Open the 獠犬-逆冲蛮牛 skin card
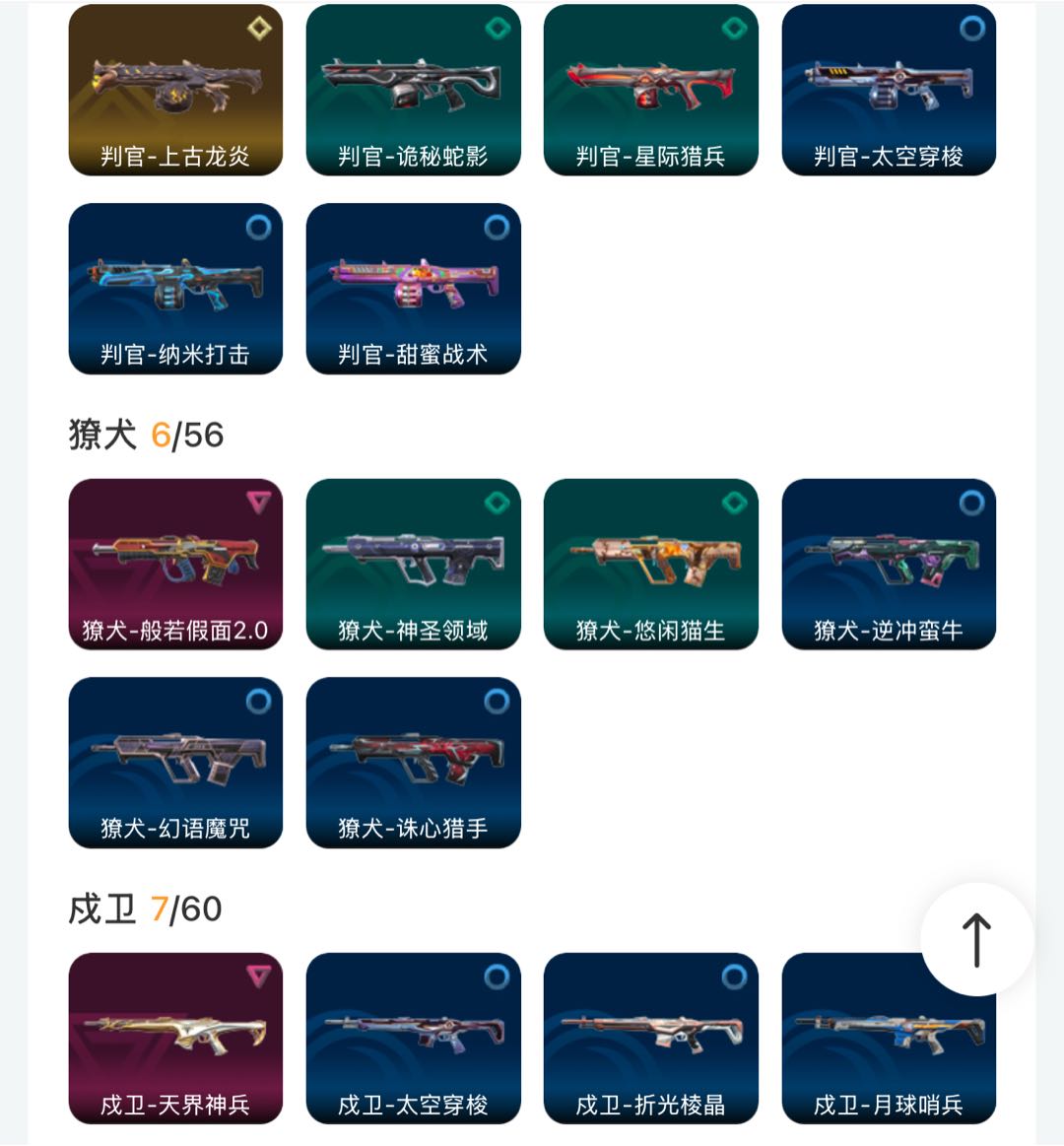The image size is (1064, 1146). (x=889, y=565)
